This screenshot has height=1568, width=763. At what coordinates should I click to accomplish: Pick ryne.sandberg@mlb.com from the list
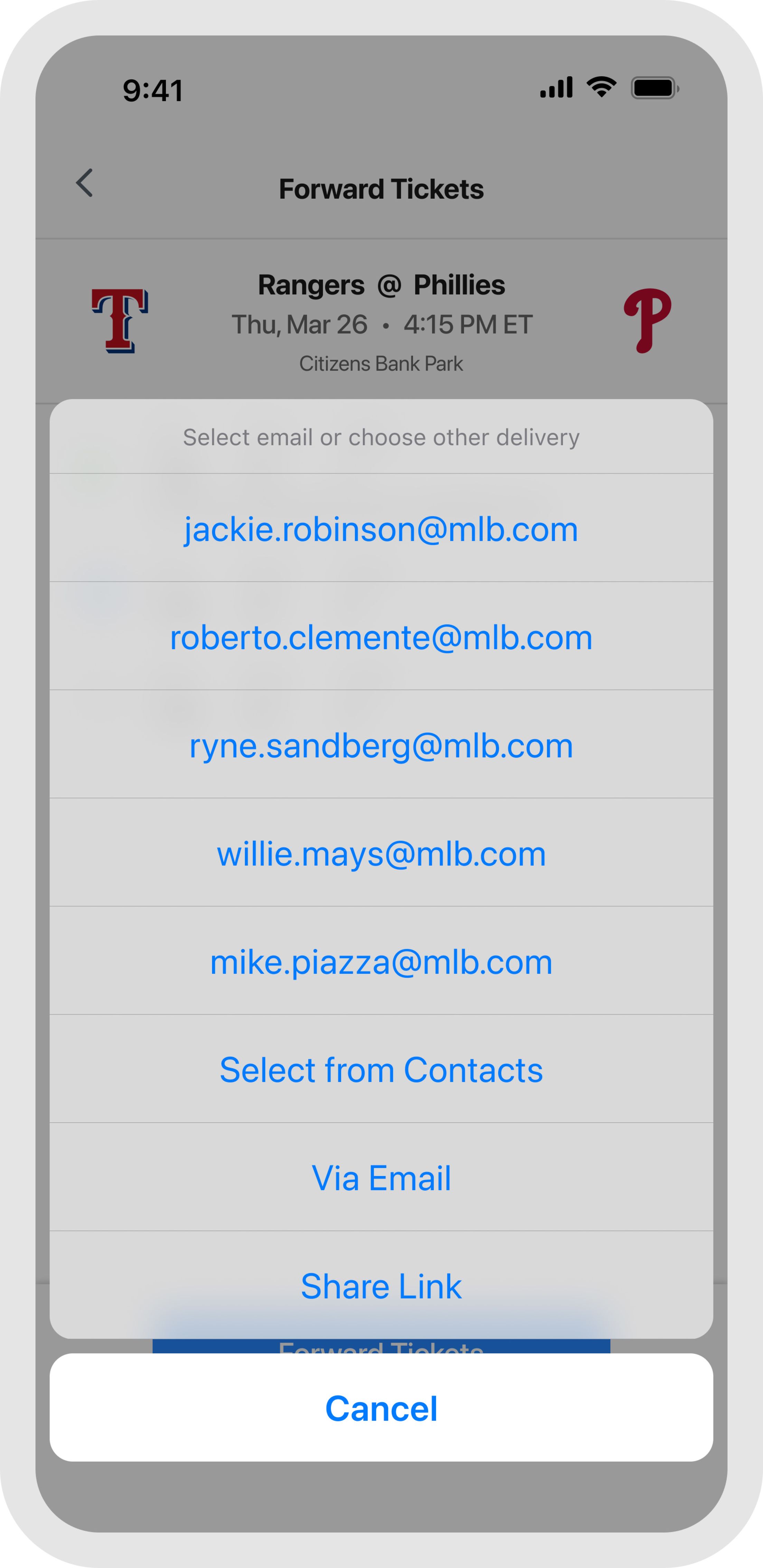381,745
